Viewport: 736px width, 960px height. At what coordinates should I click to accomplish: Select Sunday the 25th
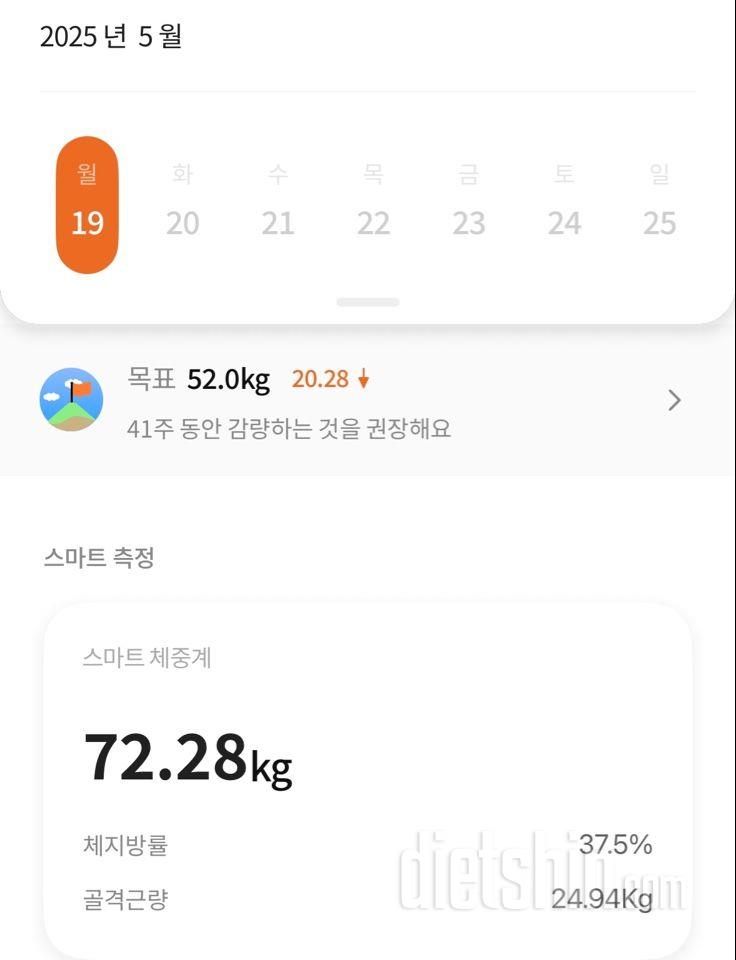659,205
